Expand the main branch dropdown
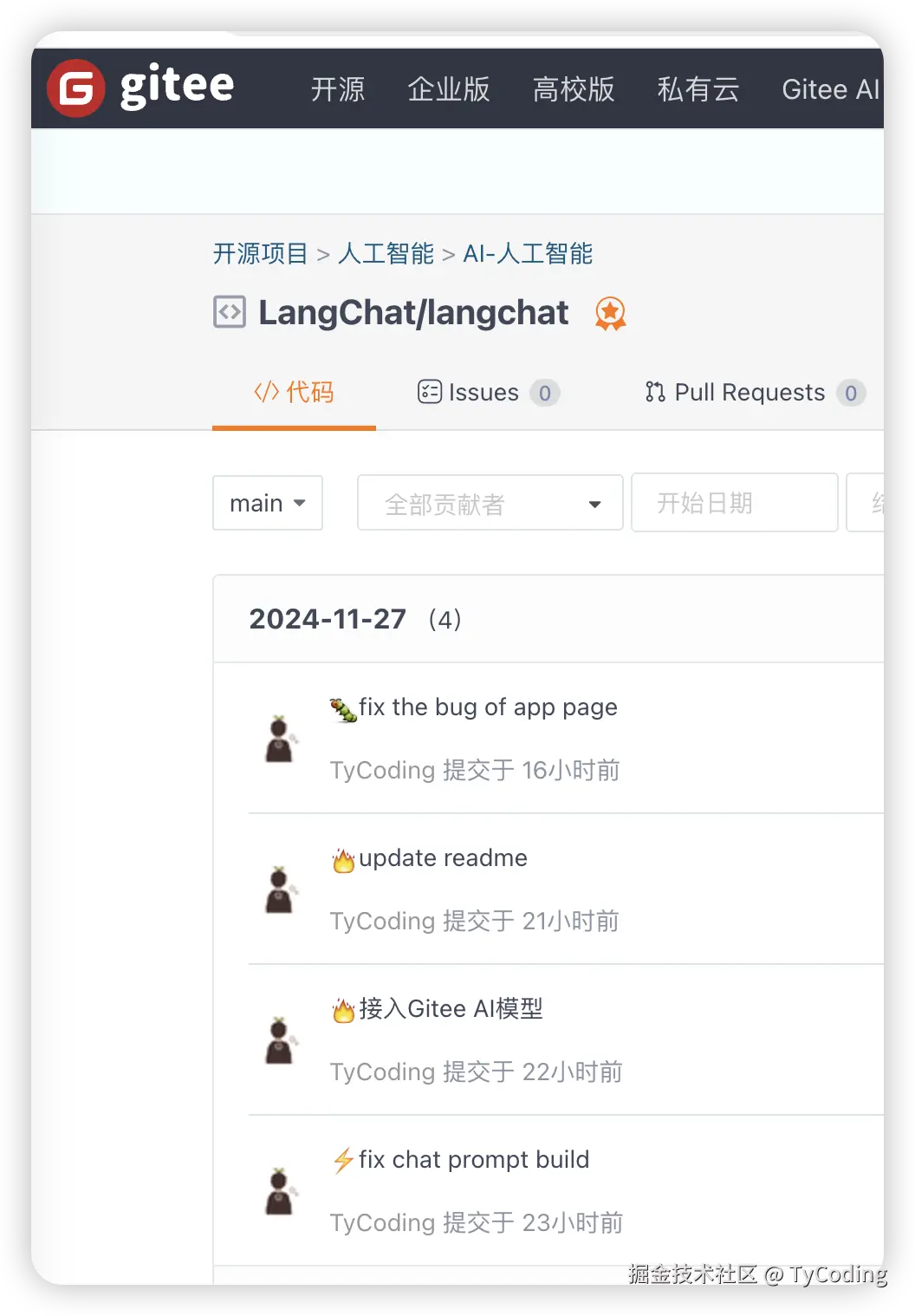The width and height of the screenshot is (915, 1316). click(268, 503)
